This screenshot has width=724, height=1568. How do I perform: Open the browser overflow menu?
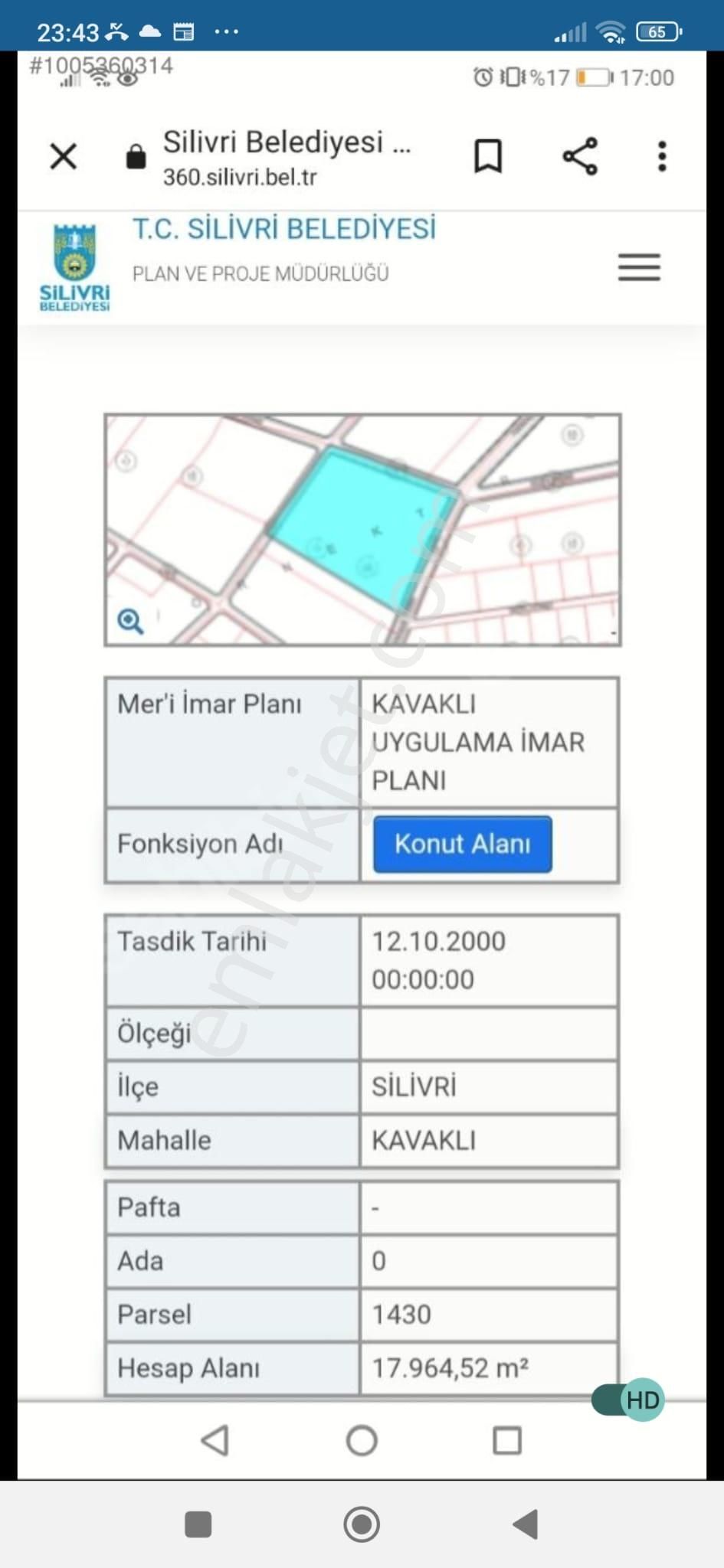(x=662, y=156)
